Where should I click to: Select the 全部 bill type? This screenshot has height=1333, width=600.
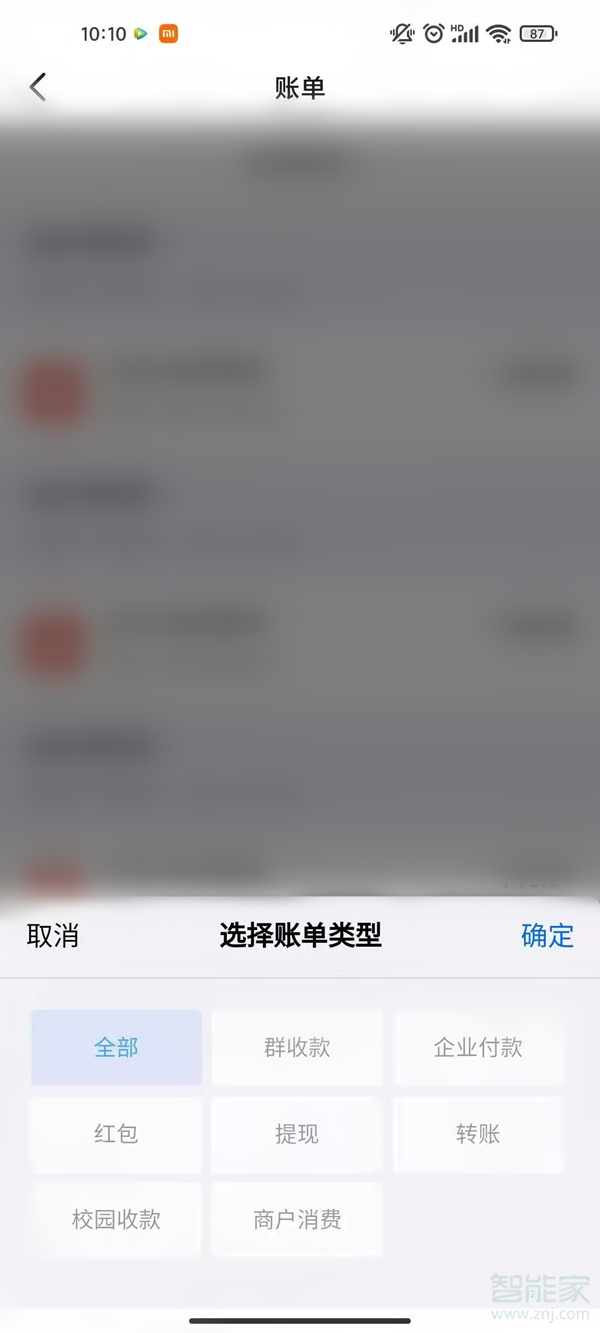(116, 1048)
